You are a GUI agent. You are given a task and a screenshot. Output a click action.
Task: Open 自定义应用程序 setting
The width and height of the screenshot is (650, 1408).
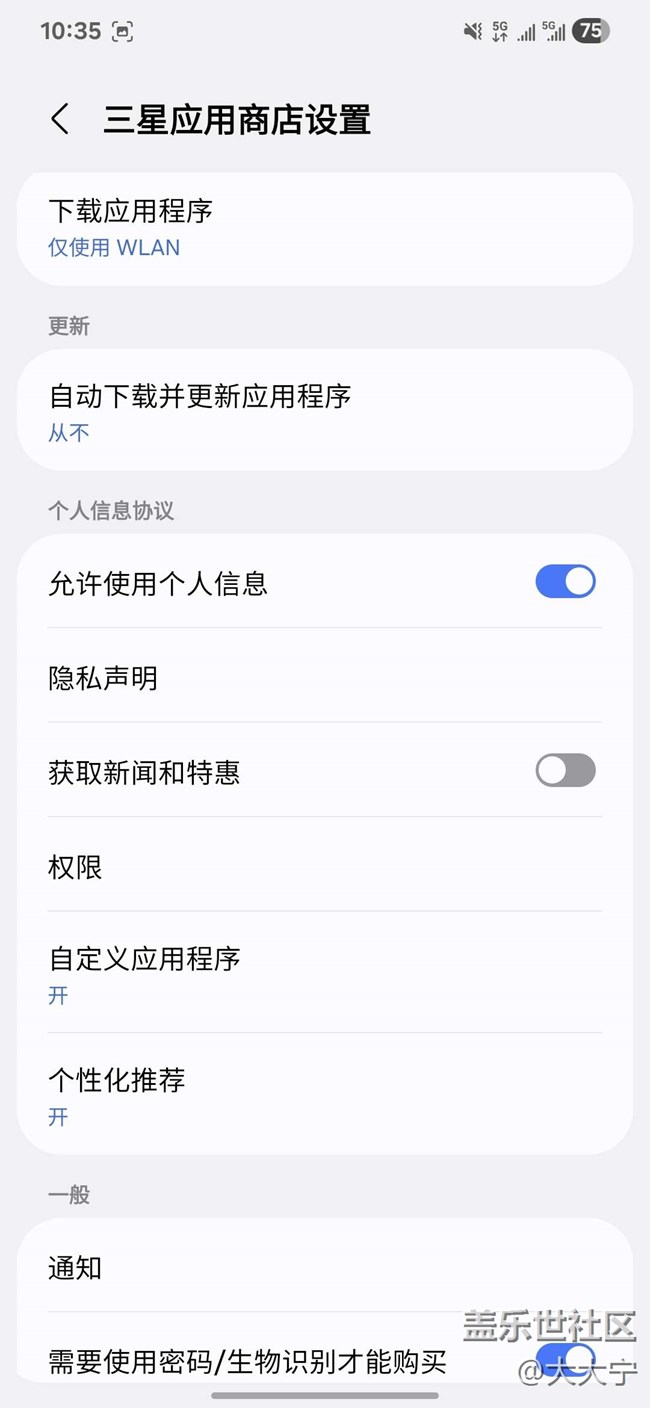[324, 974]
